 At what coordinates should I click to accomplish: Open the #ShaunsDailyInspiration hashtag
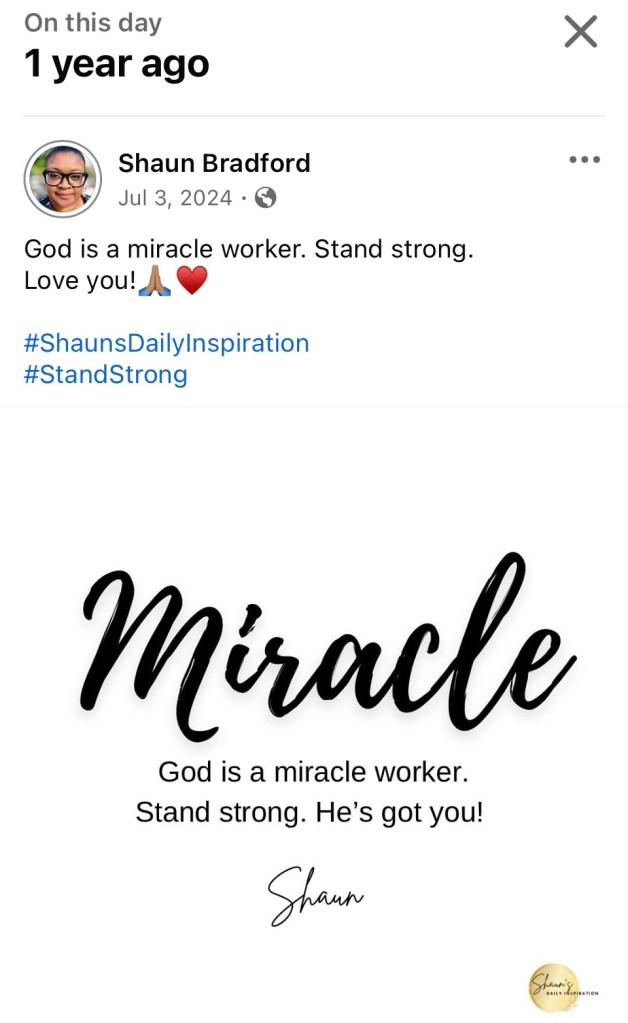tap(166, 343)
